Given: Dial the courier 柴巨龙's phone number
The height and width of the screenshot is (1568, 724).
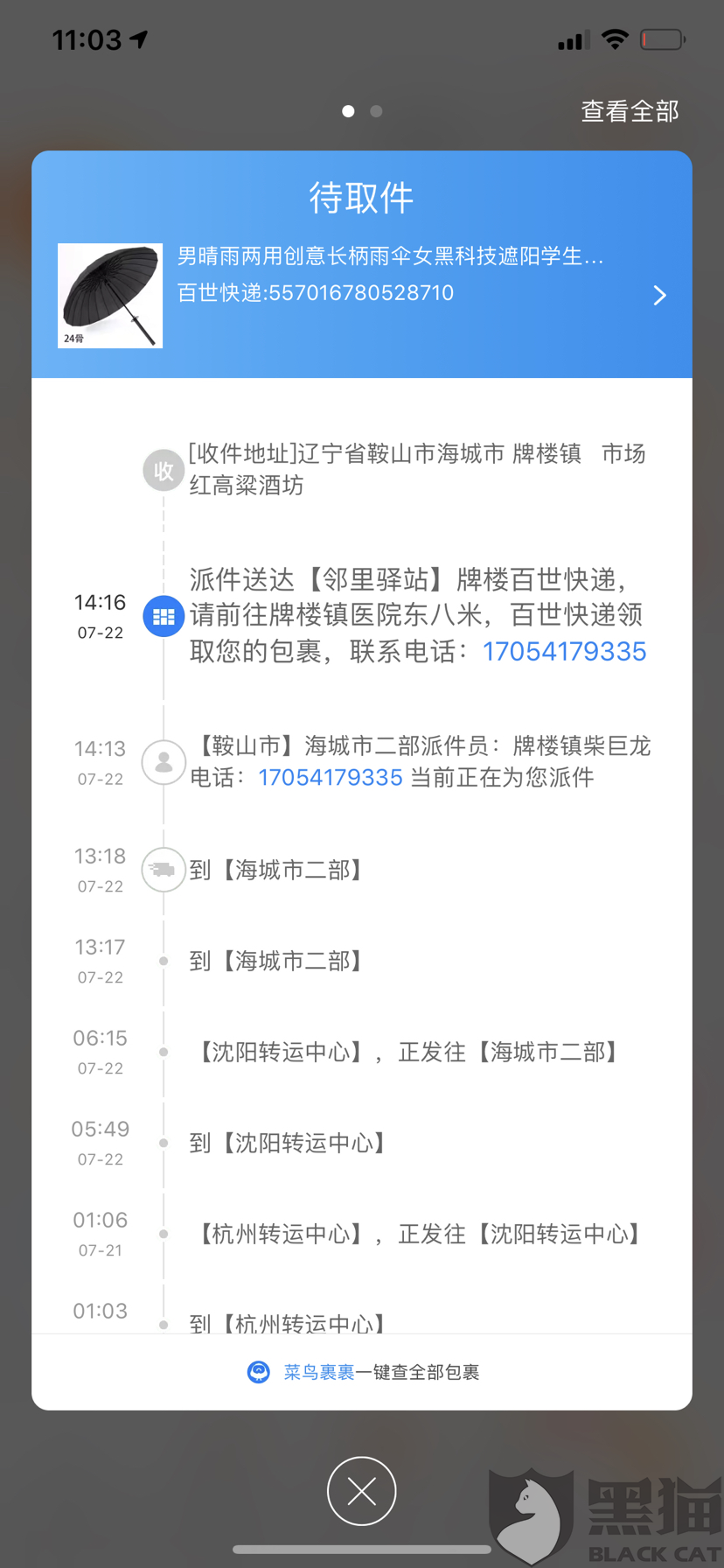Looking at the screenshot, I should (x=331, y=777).
